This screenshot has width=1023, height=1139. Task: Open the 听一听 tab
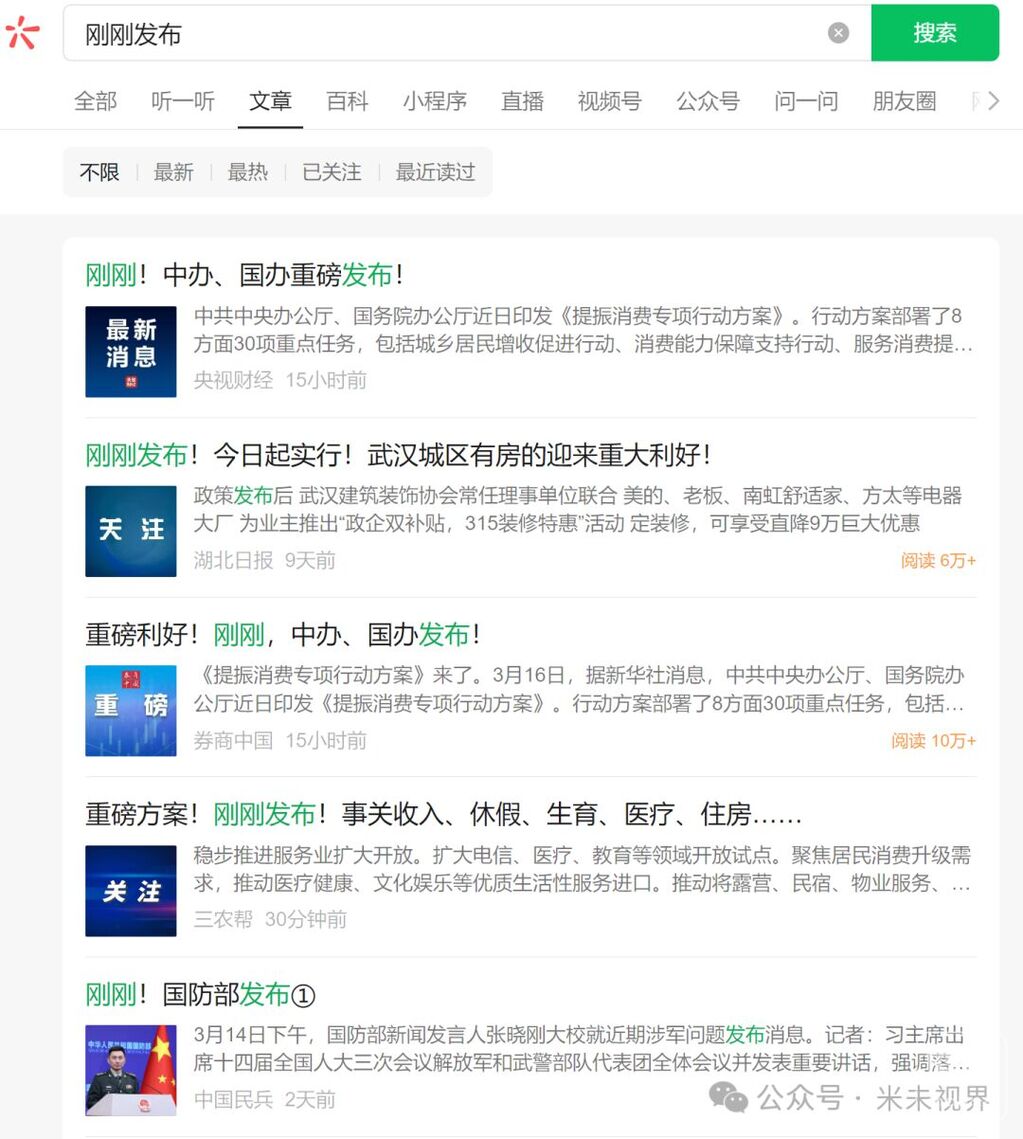pos(183,101)
